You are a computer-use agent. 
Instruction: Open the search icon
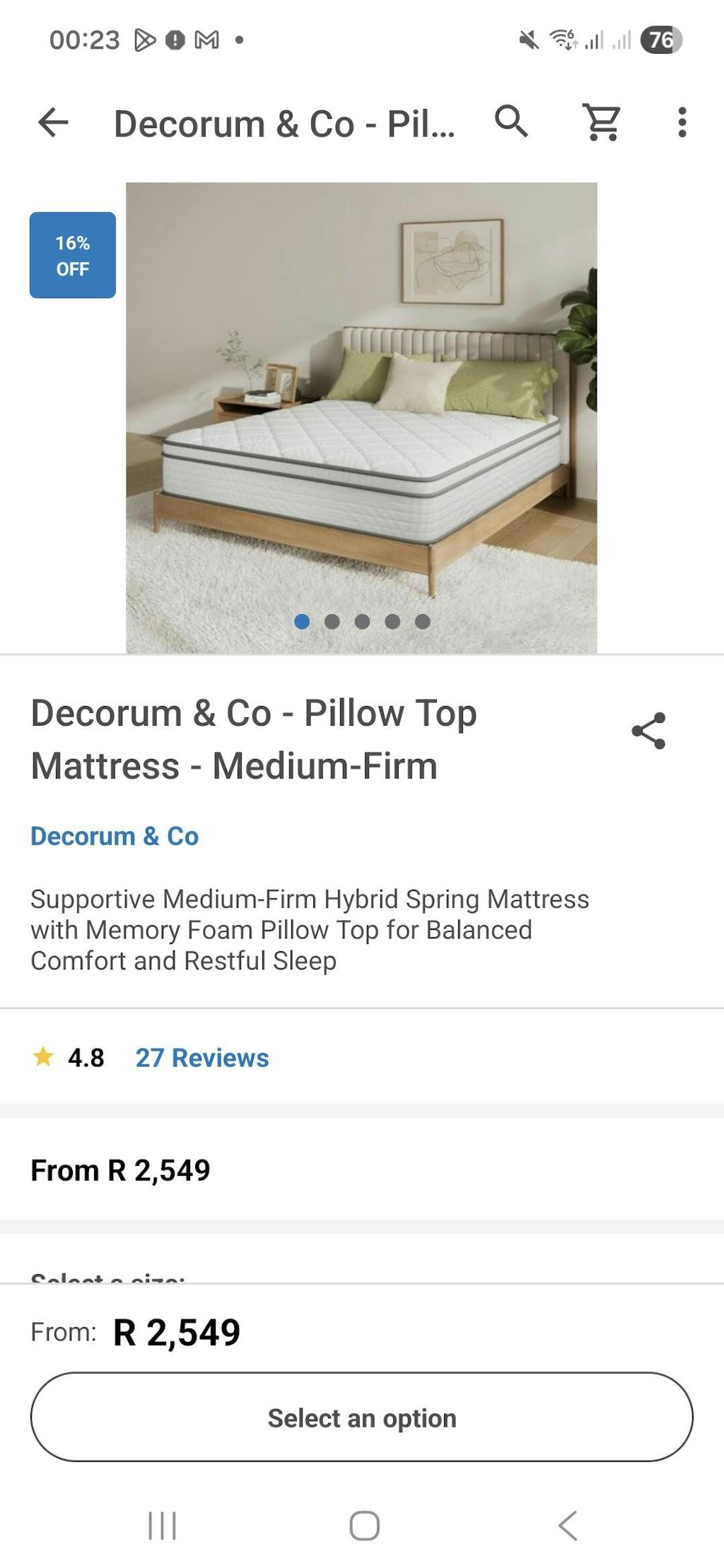tap(511, 122)
